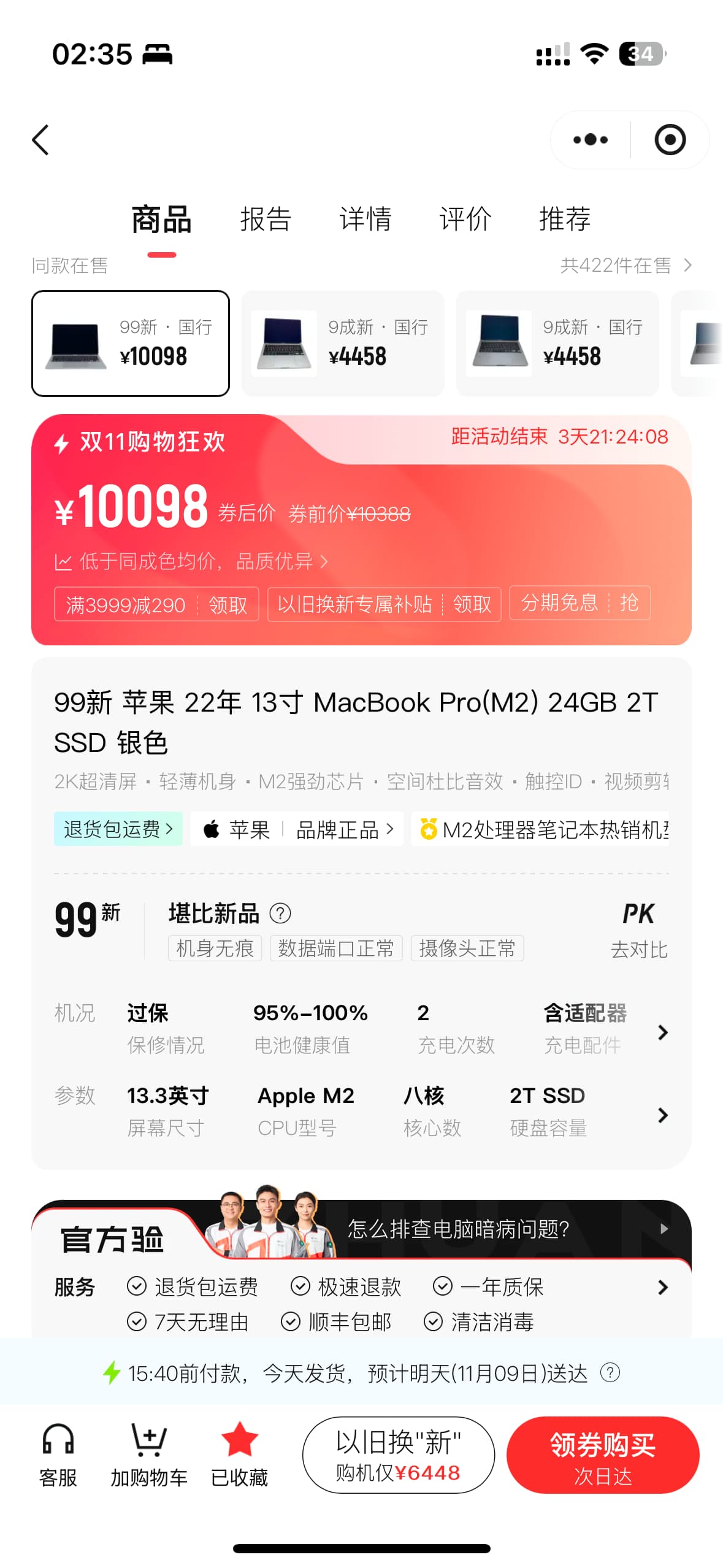Viewport: 723px width, 1568px height.
Task: Add item via 加购物车
Action: [149, 1455]
